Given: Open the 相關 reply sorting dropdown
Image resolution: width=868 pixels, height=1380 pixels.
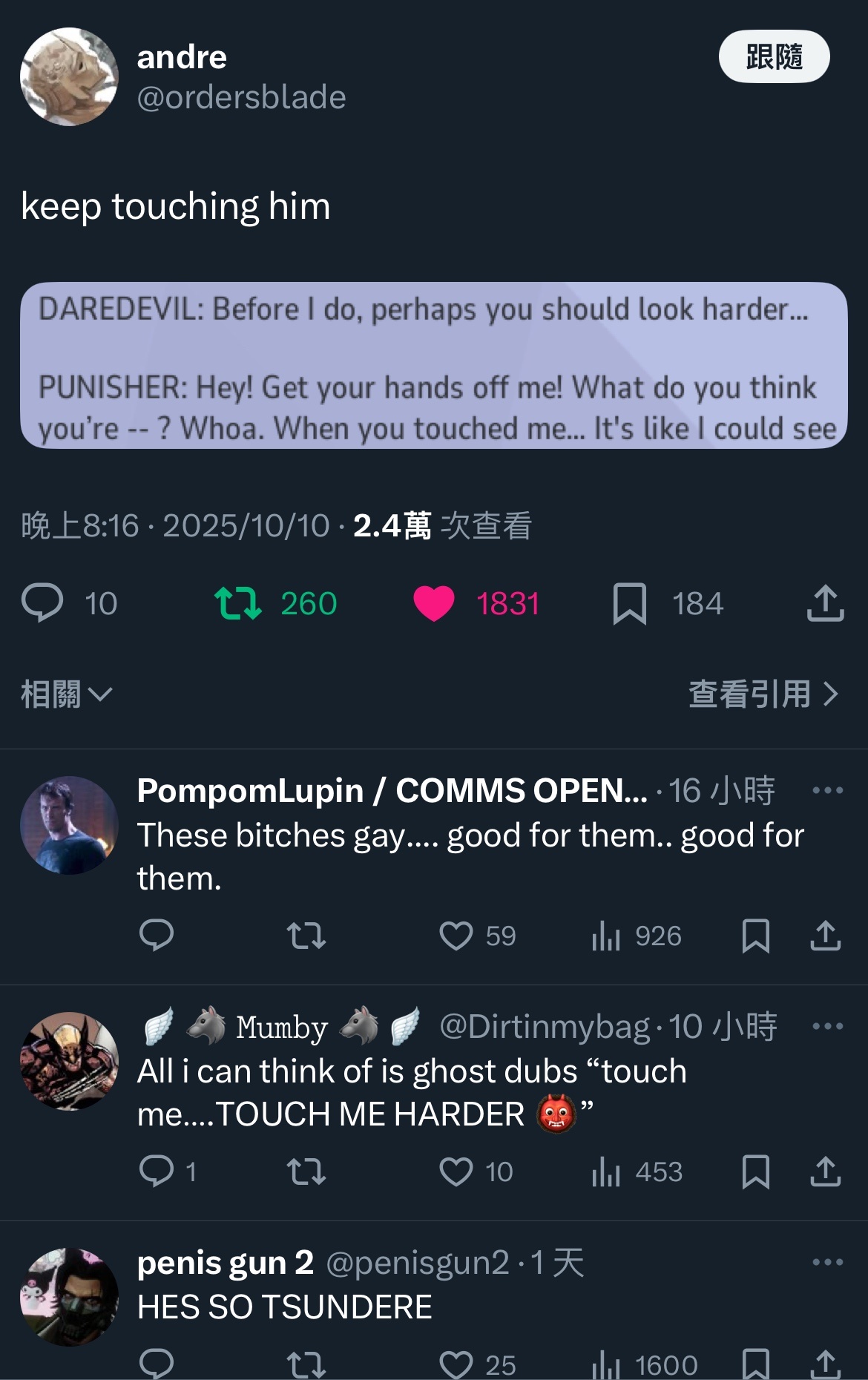Looking at the screenshot, I should (66, 694).
